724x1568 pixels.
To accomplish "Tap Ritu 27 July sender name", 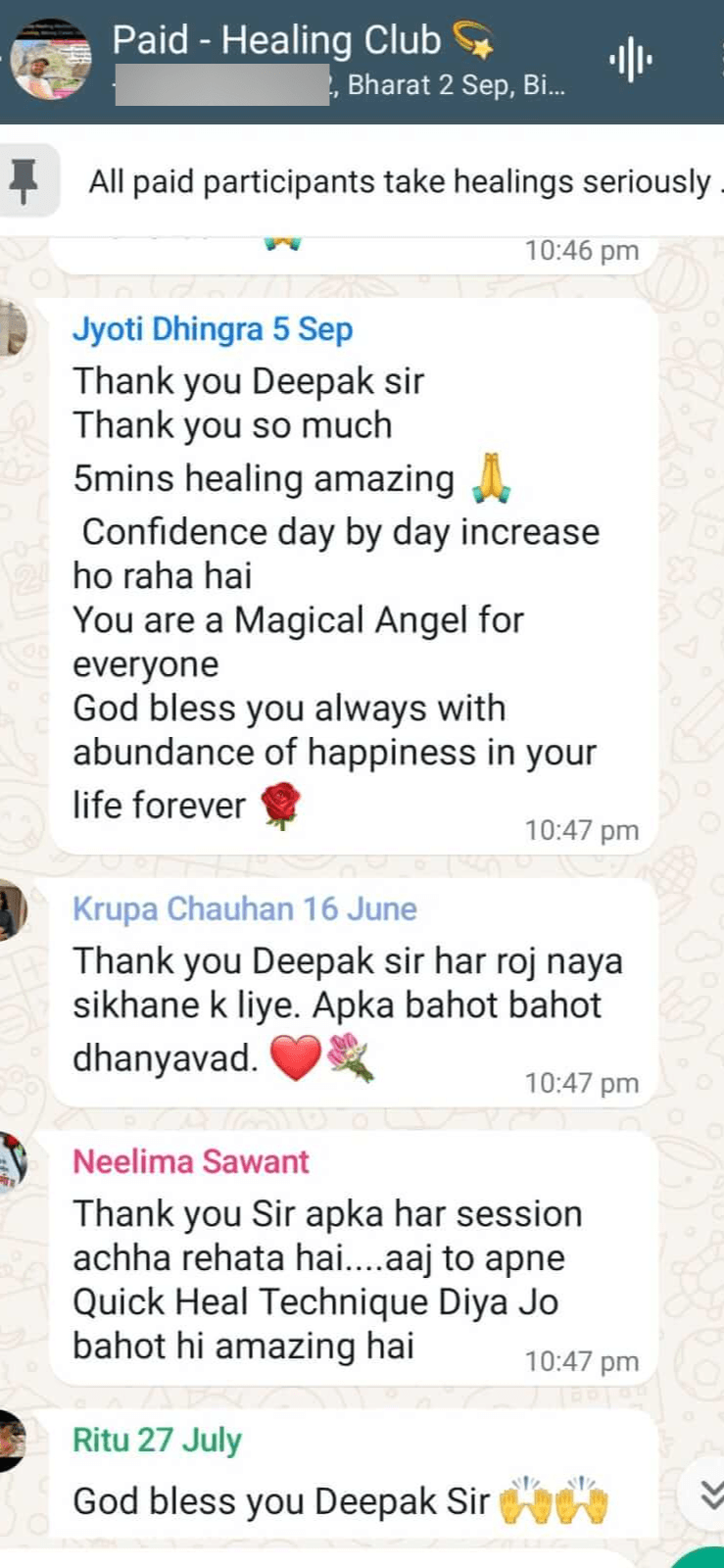I will [x=157, y=1440].
